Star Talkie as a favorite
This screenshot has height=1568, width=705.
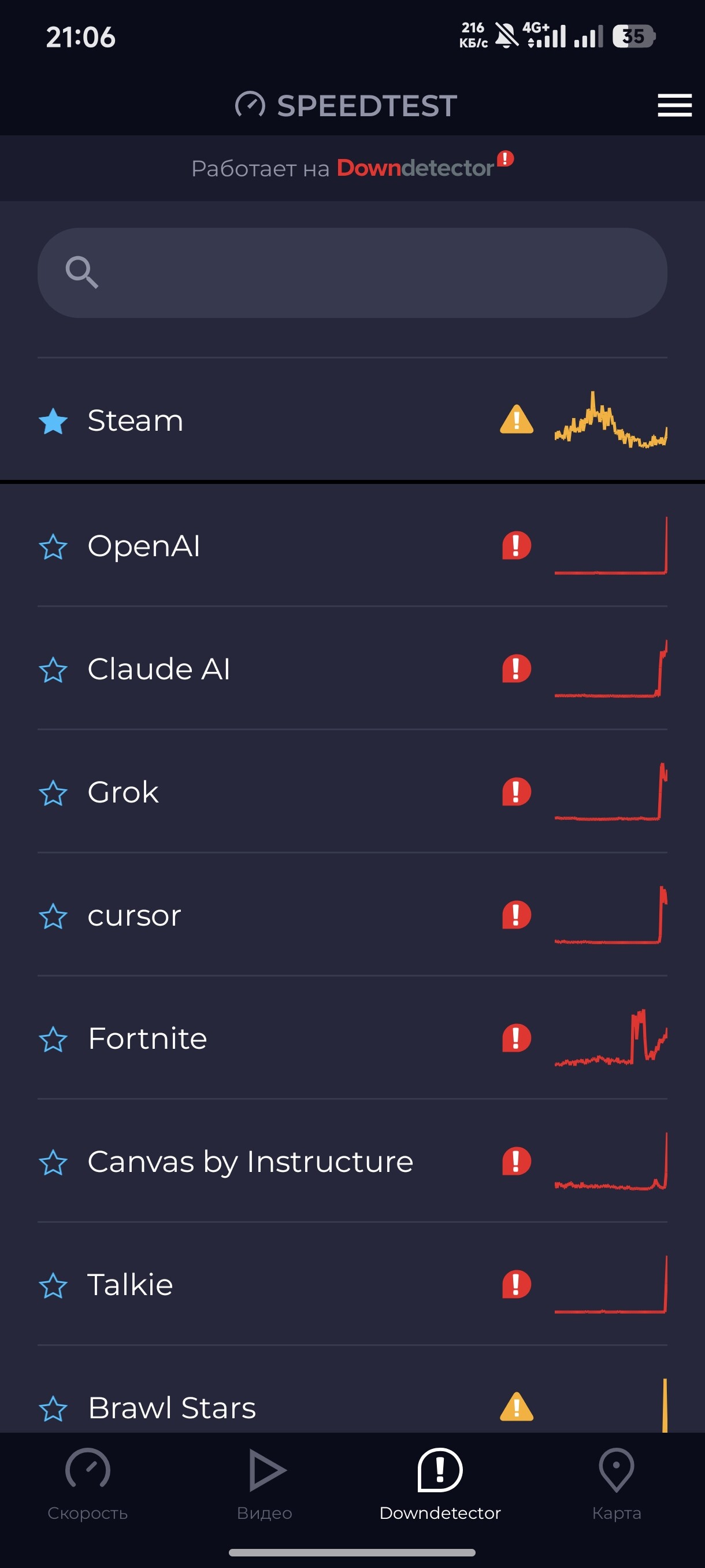(x=53, y=1285)
